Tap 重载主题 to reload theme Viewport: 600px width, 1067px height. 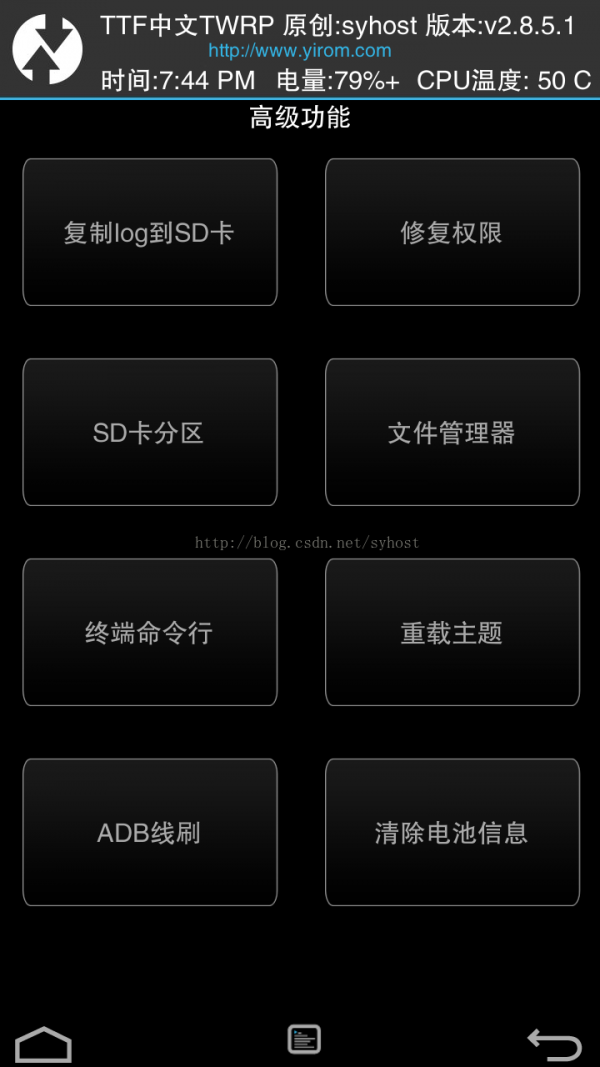452,632
